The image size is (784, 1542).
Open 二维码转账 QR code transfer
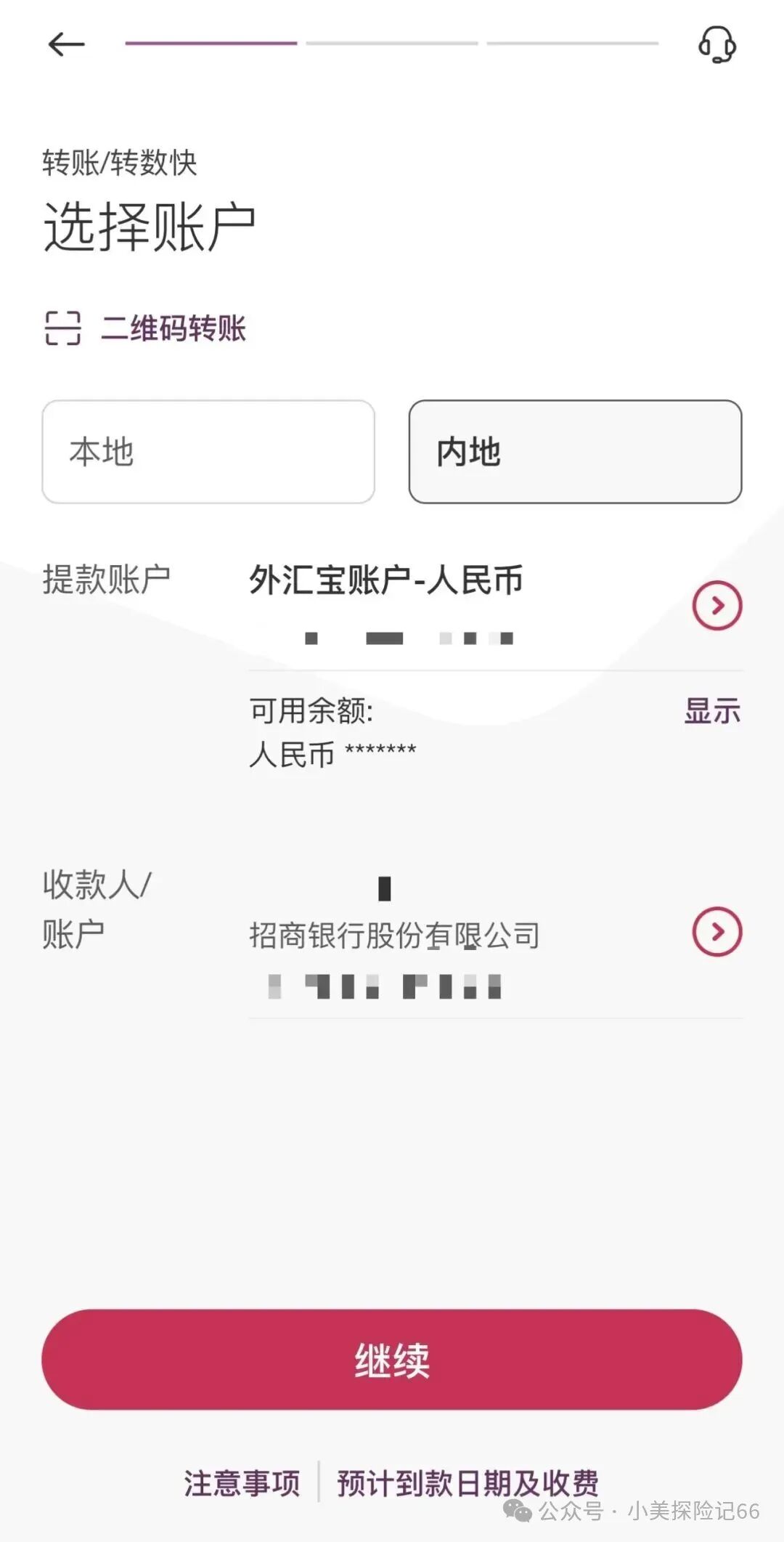coord(146,328)
